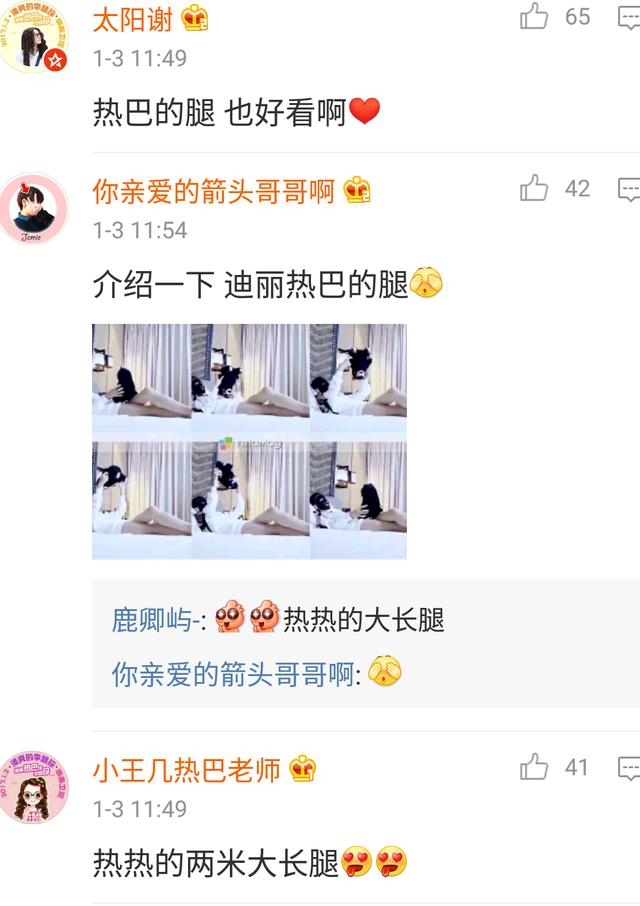Image resolution: width=640 pixels, height=906 pixels.
Task: Open the avatar of 你亲爱的箭头哥哥啊
Action: [34, 209]
